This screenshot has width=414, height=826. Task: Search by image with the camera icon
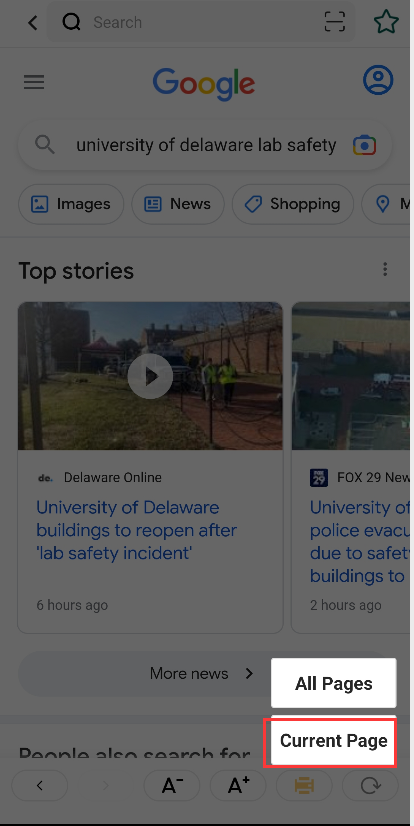click(364, 145)
